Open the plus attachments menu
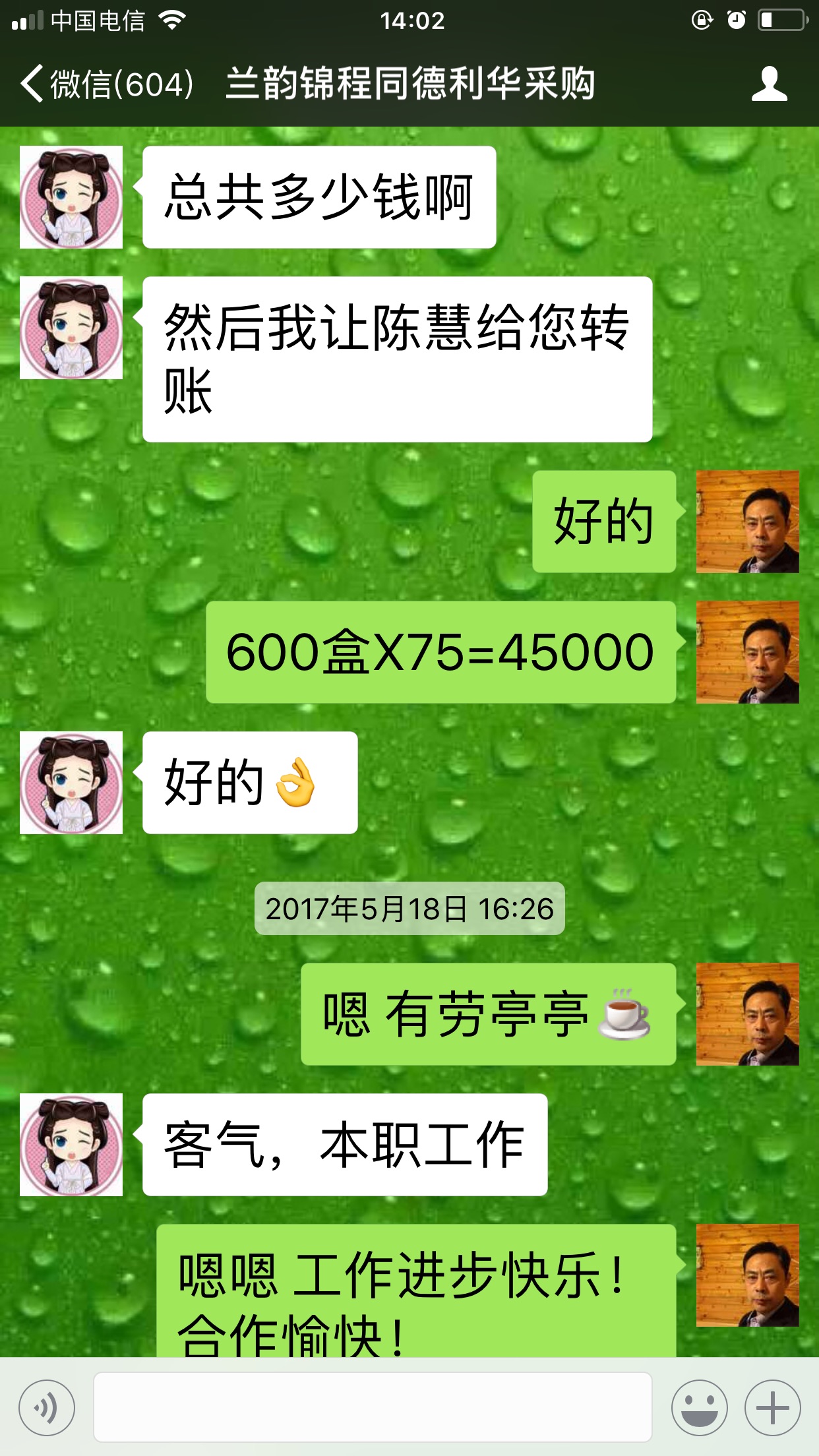Image resolution: width=819 pixels, height=1456 pixels. point(772,1407)
